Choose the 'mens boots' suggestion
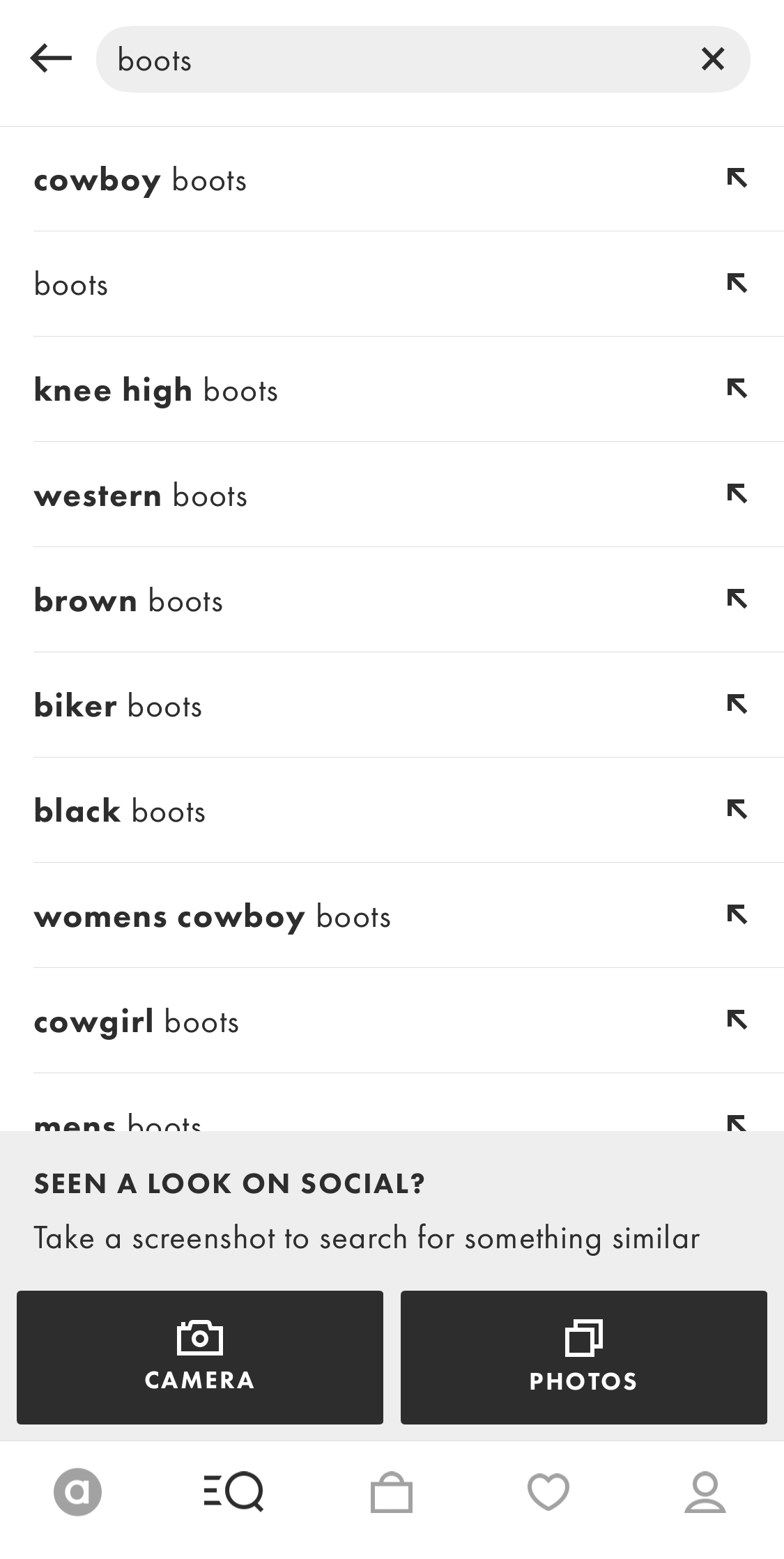 tap(279, 1119)
